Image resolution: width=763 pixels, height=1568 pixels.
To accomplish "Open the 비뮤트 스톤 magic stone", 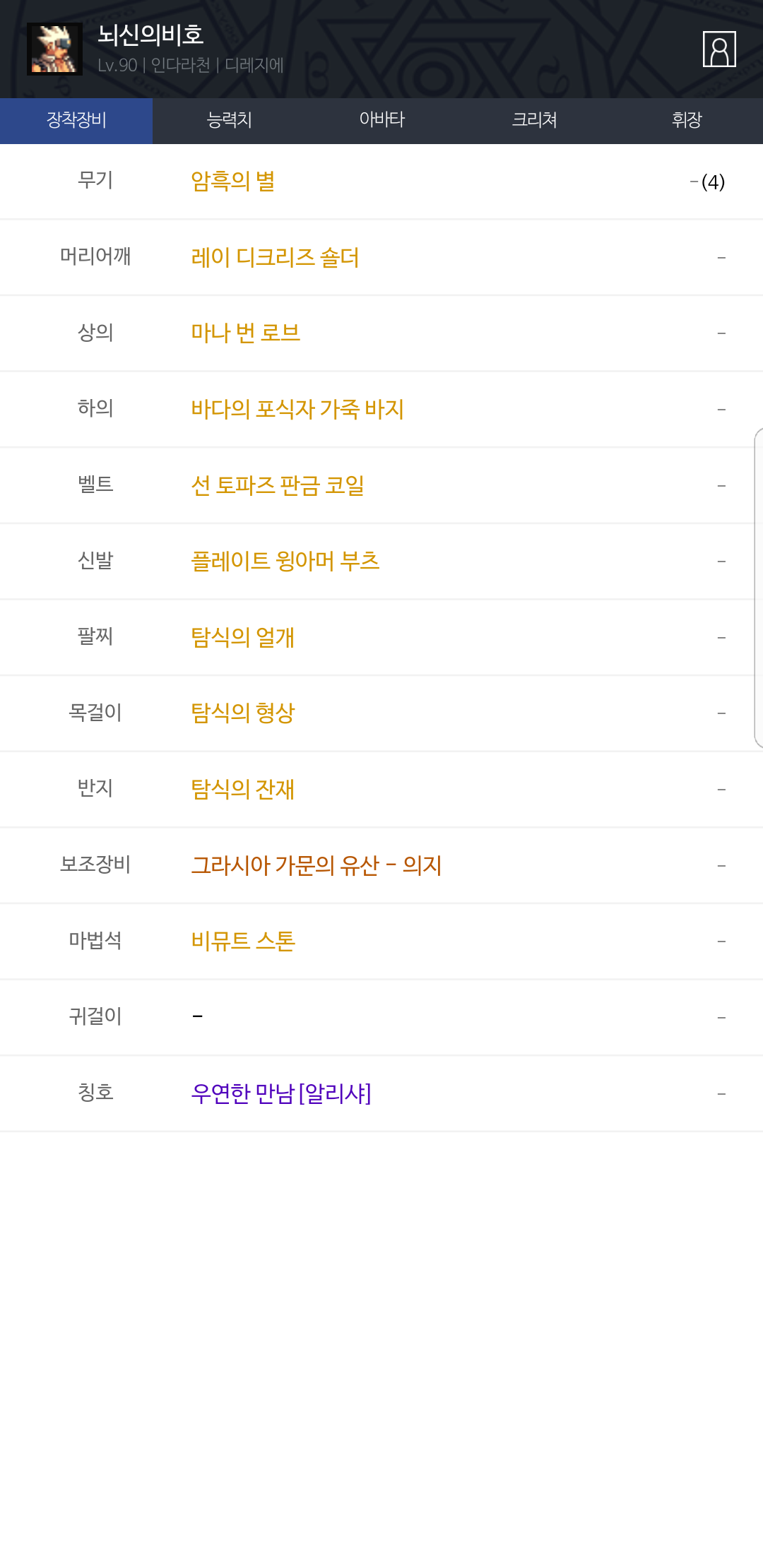I will 243,942.
